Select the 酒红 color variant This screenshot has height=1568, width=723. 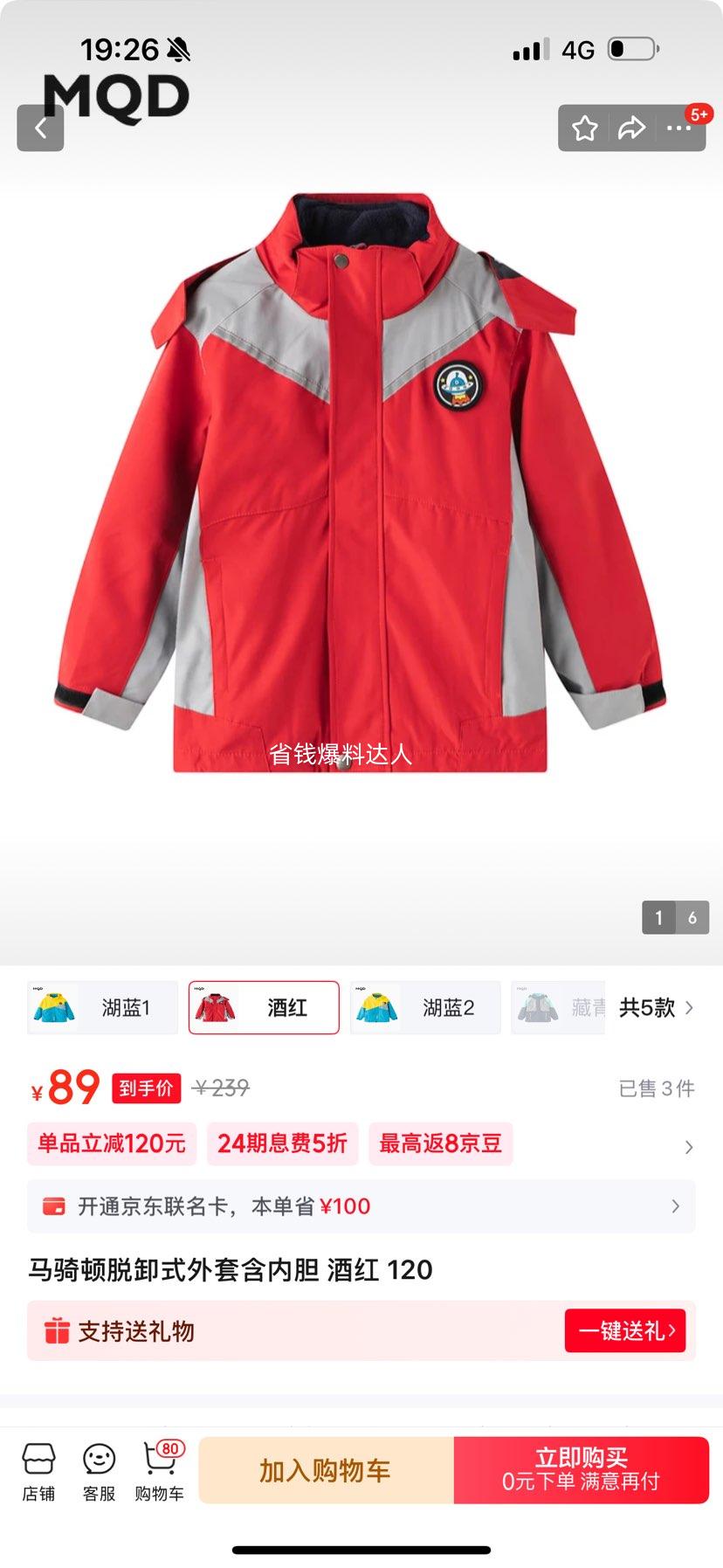coord(263,1007)
